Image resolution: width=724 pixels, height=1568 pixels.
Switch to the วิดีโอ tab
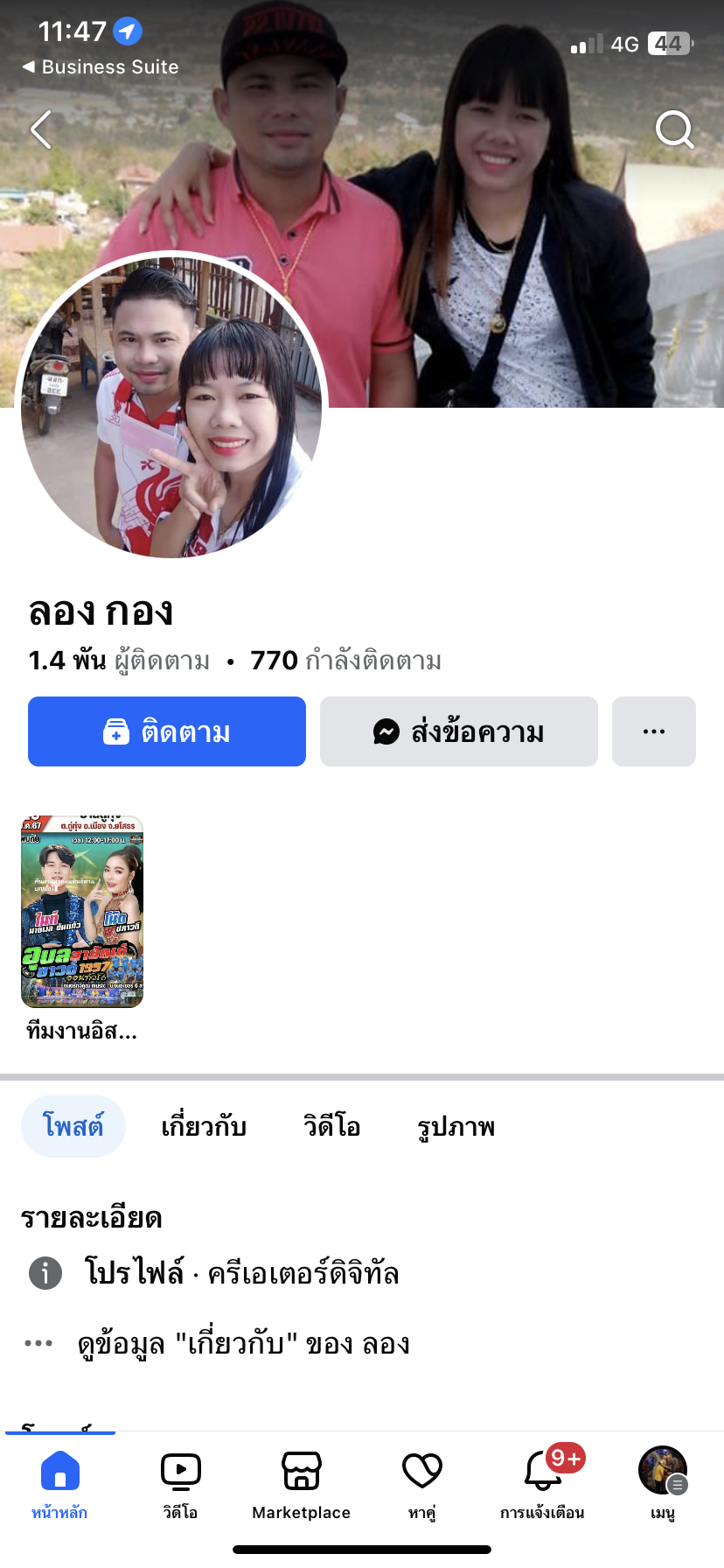click(x=331, y=1126)
